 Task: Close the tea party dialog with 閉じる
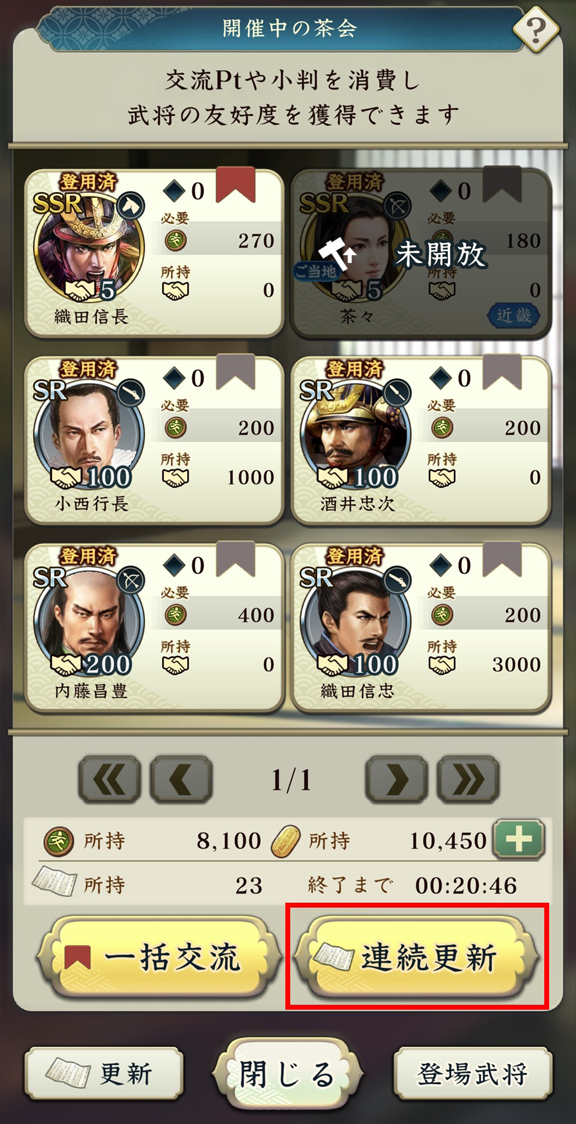(287, 1073)
